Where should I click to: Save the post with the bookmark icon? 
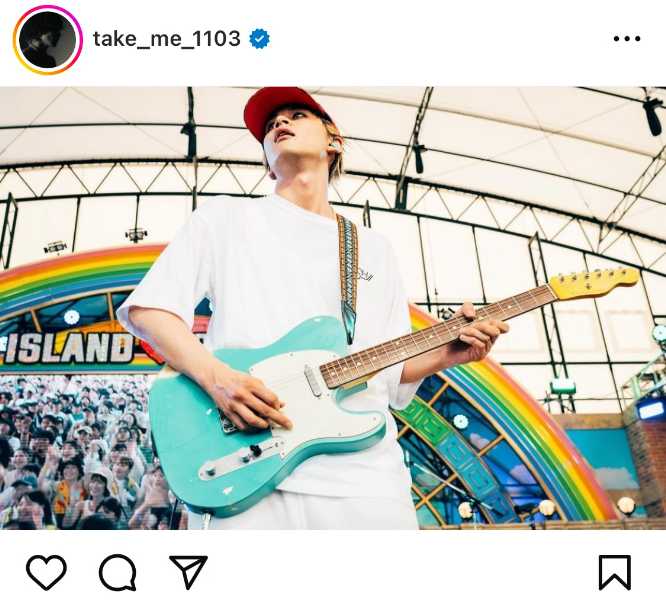(614, 572)
